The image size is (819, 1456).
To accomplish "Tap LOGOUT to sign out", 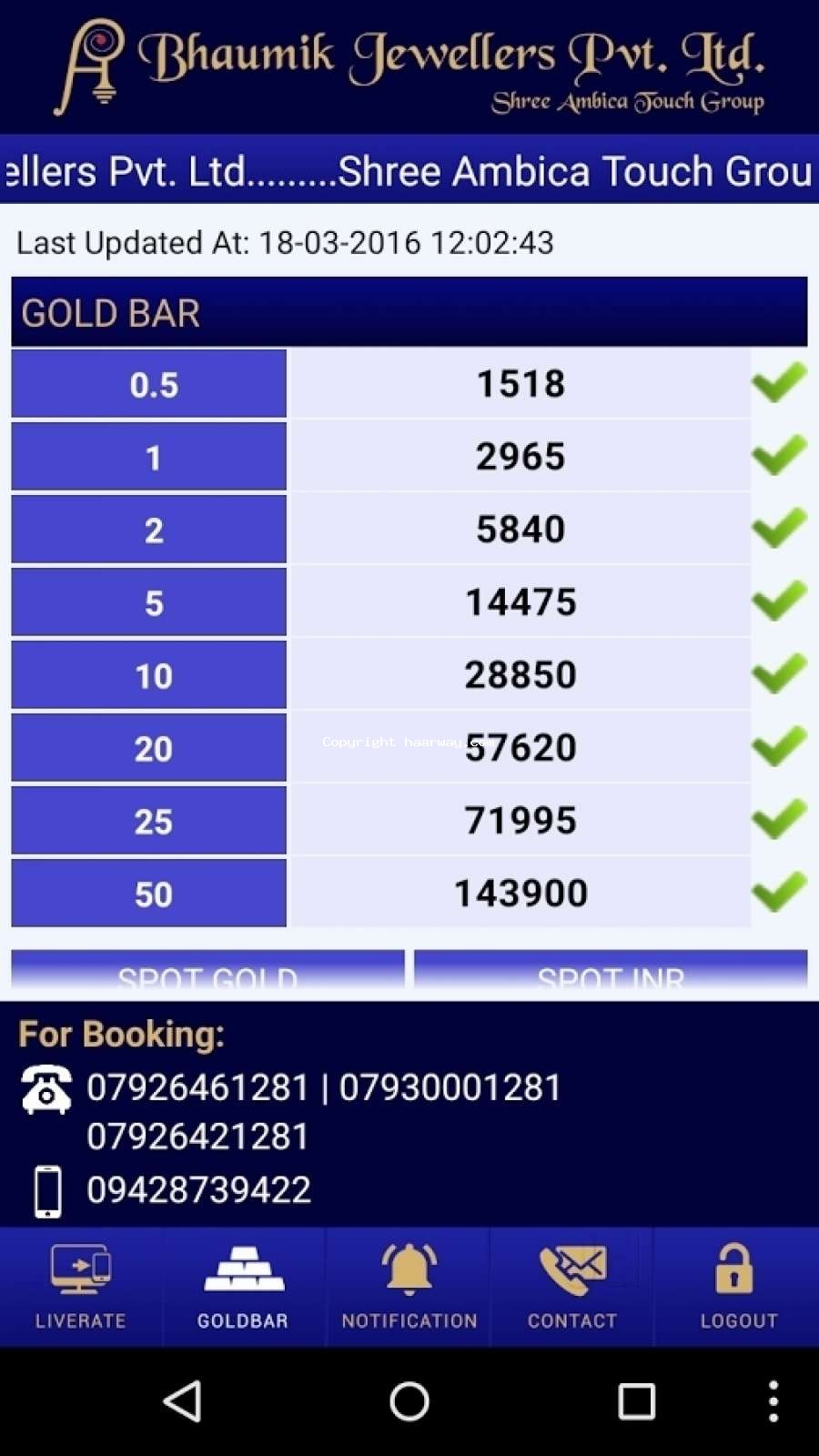I will [x=737, y=1285].
